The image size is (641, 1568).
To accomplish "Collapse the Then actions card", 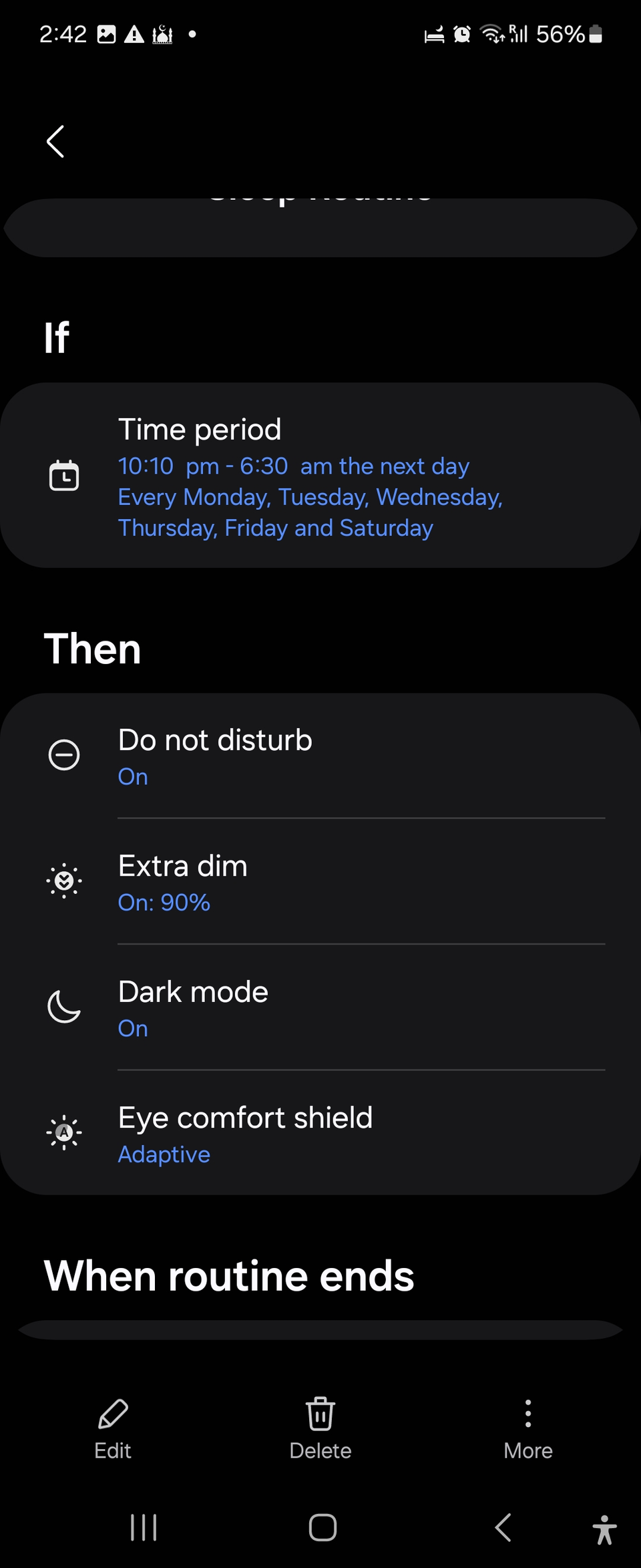I will tap(93, 647).
